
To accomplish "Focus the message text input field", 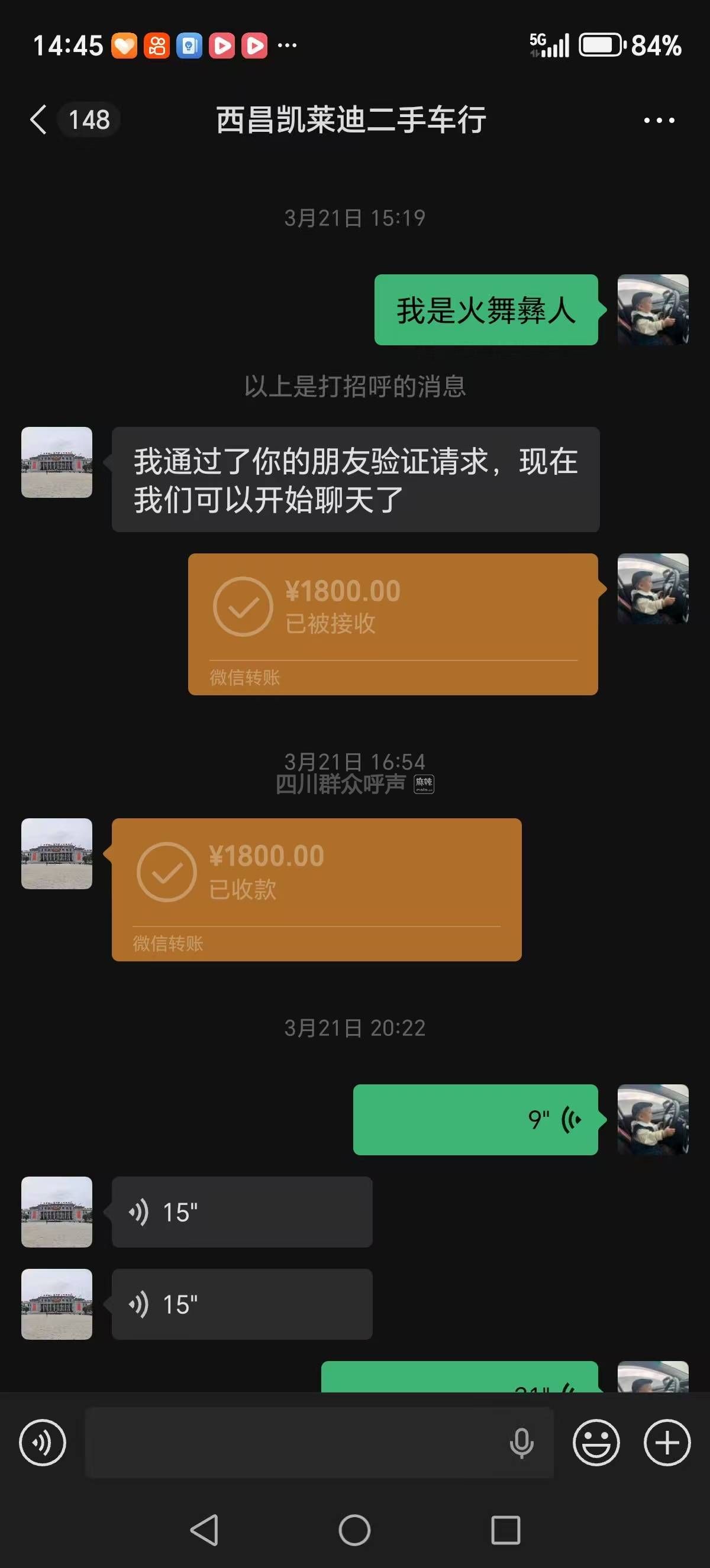I will pyautogui.click(x=292, y=1442).
